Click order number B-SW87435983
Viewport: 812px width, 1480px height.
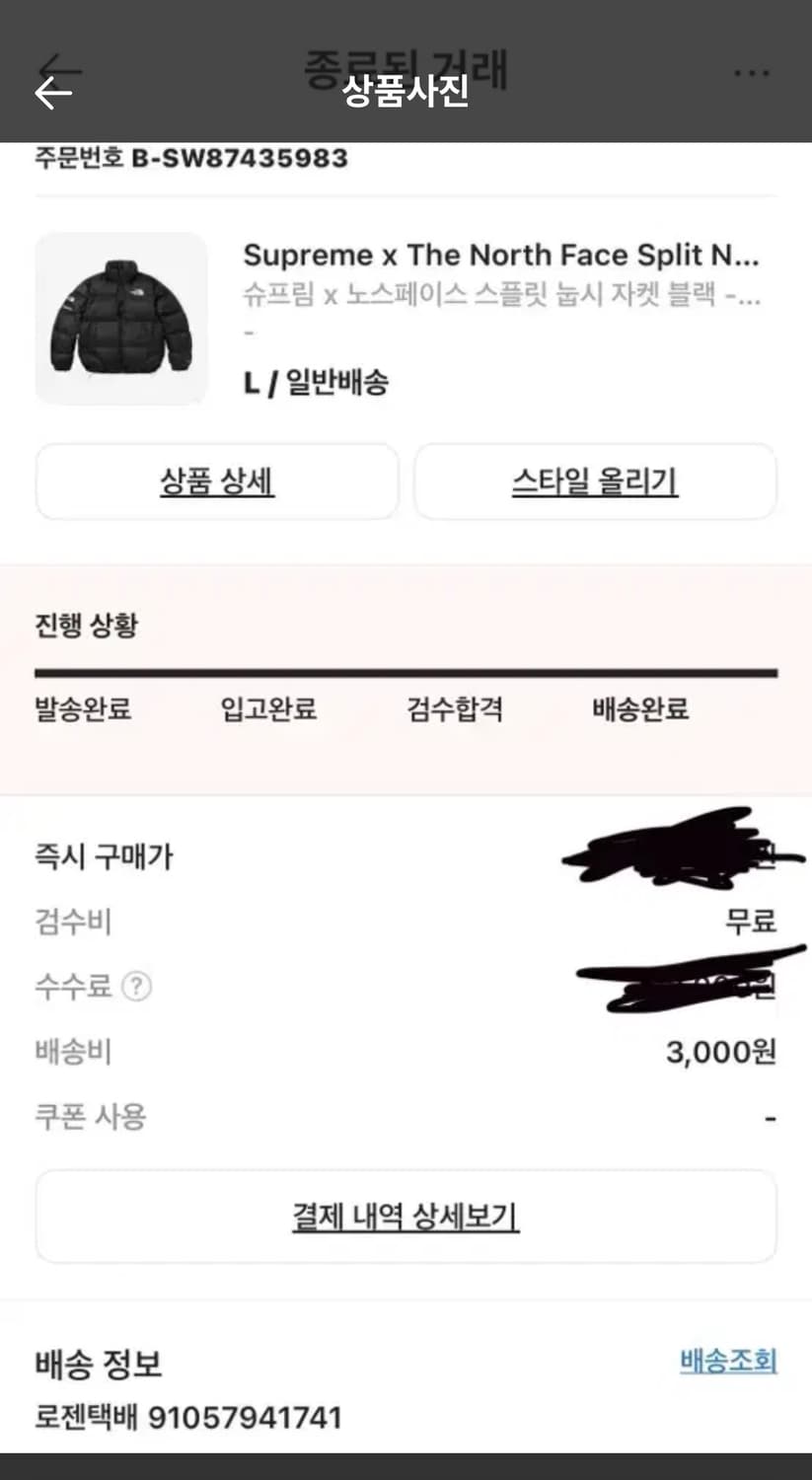187,158
